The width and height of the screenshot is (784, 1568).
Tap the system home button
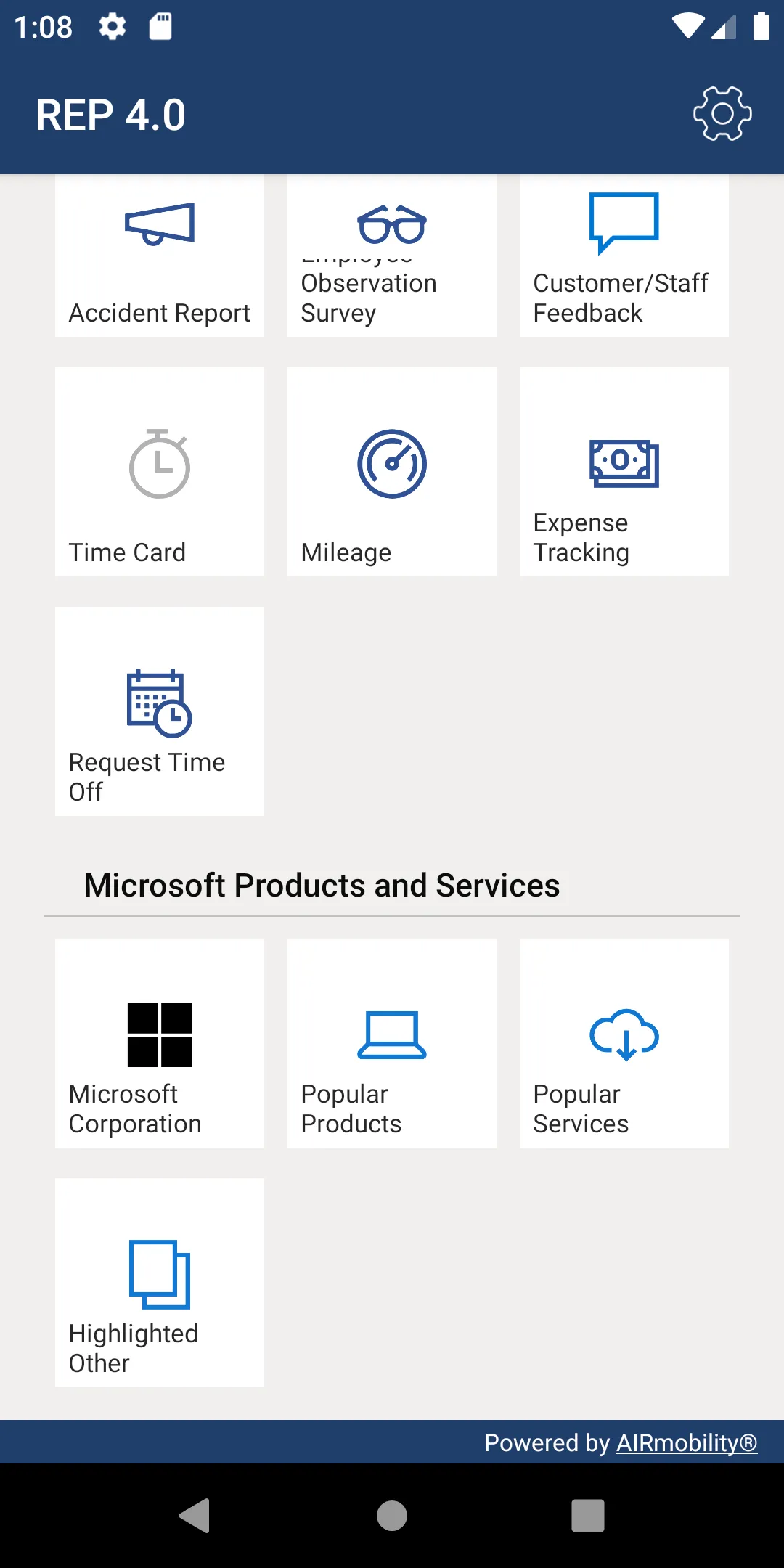point(392,1516)
